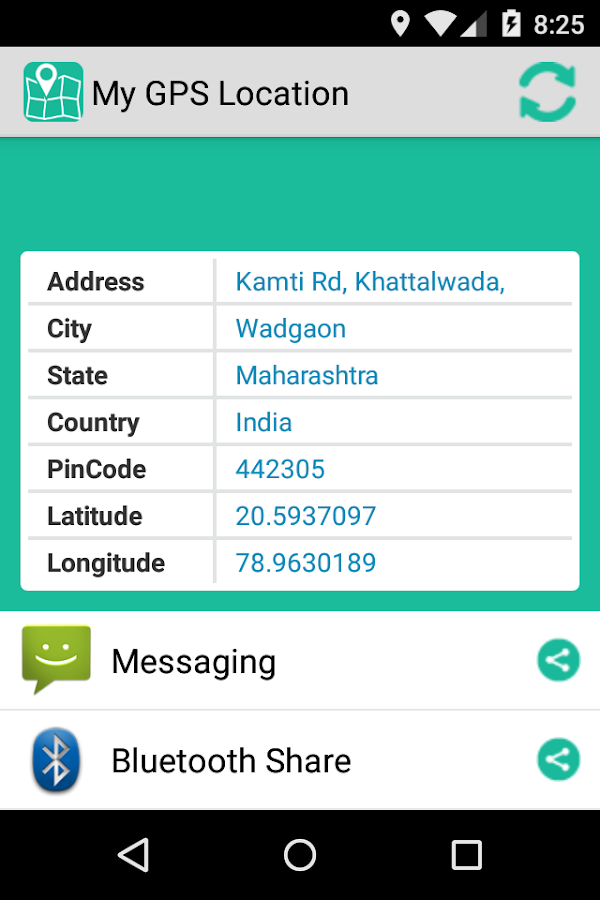Go to the home screen
The width and height of the screenshot is (600, 900).
(300, 855)
